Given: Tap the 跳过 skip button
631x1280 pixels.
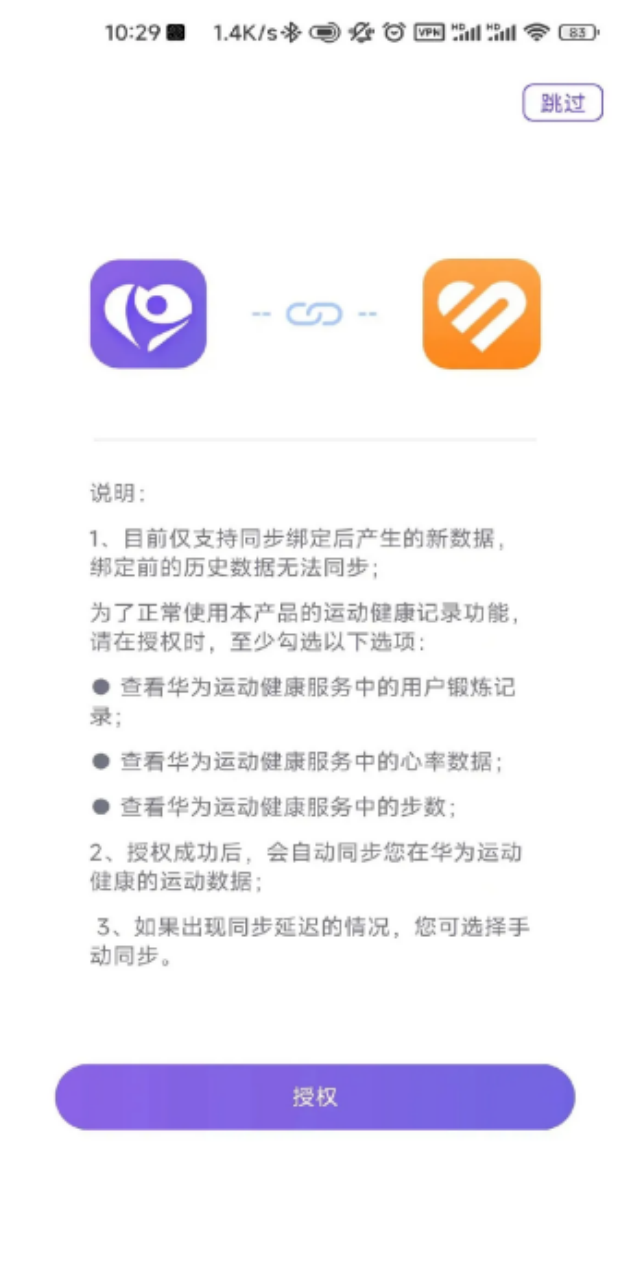Looking at the screenshot, I should (x=562, y=103).
